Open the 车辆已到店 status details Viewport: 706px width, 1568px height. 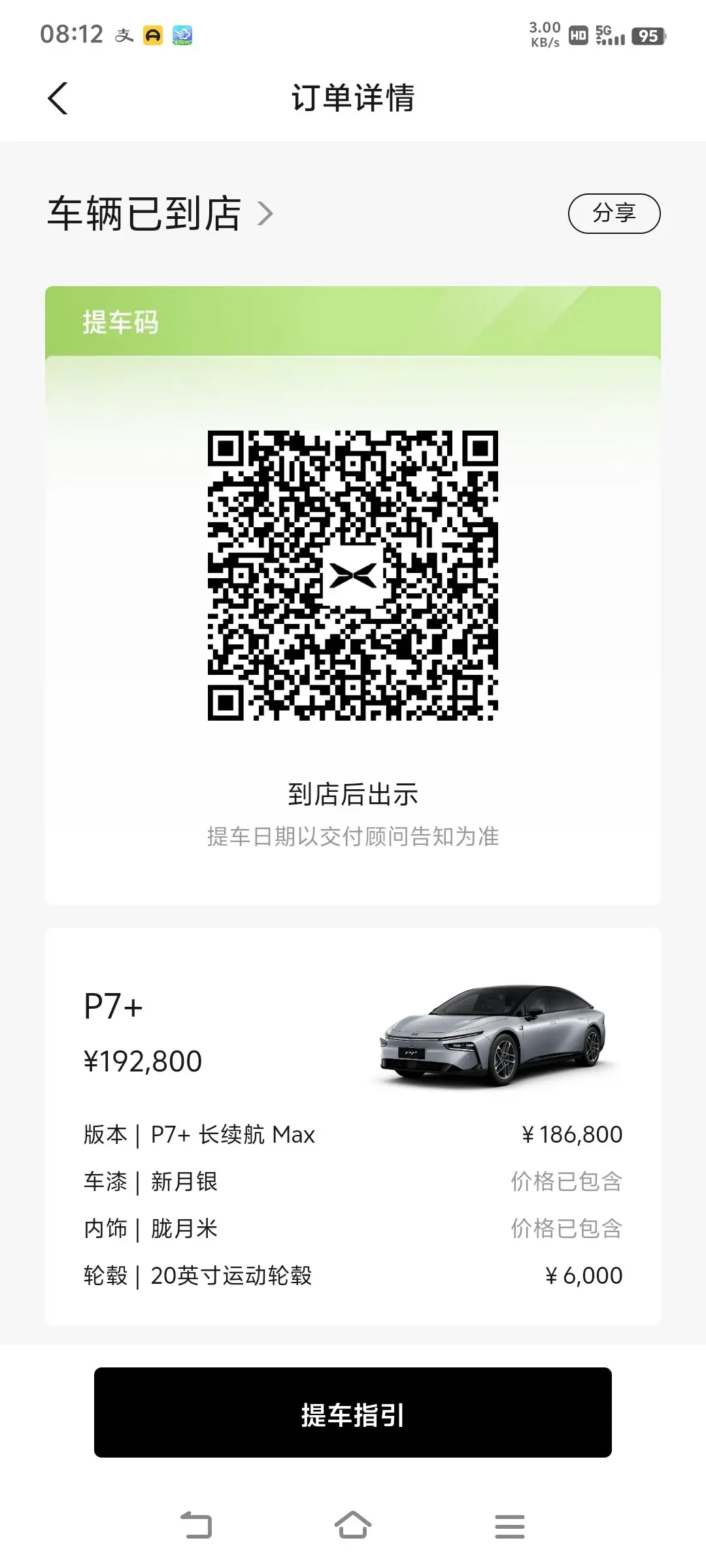click(160, 214)
